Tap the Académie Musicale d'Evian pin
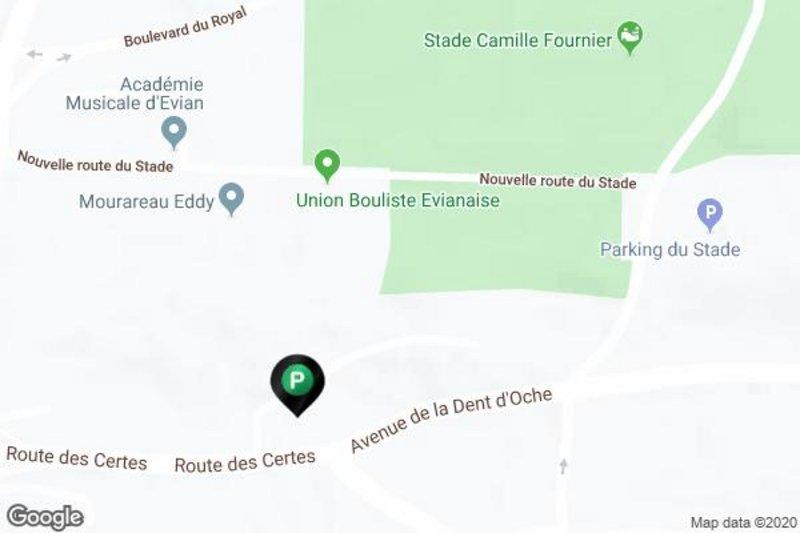This screenshot has width=800, height=533. coord(174,130)
